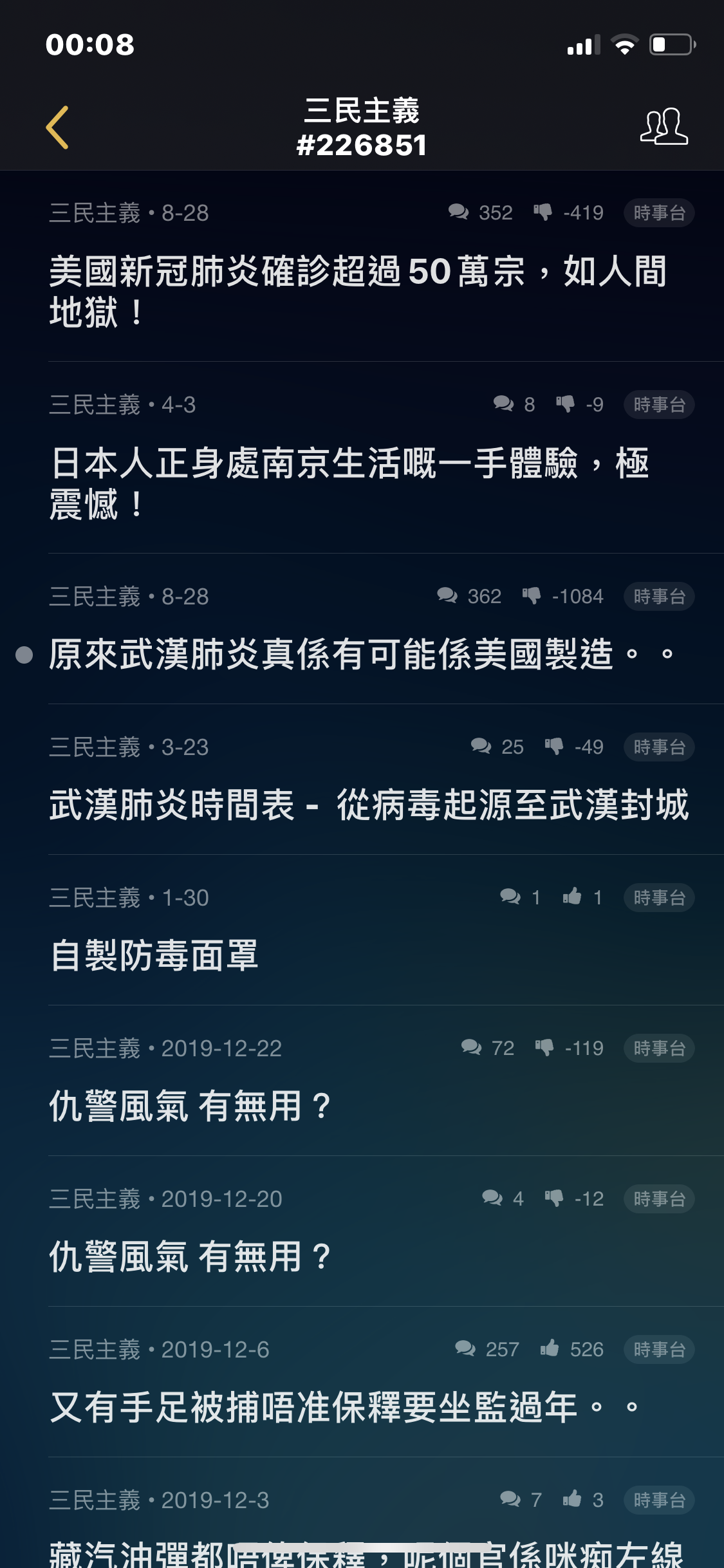This screenshot has width=724, height=1568.
Task: Tap 時事台 tag on the 2019-12-6 thread
Action: click(659, 1349)
